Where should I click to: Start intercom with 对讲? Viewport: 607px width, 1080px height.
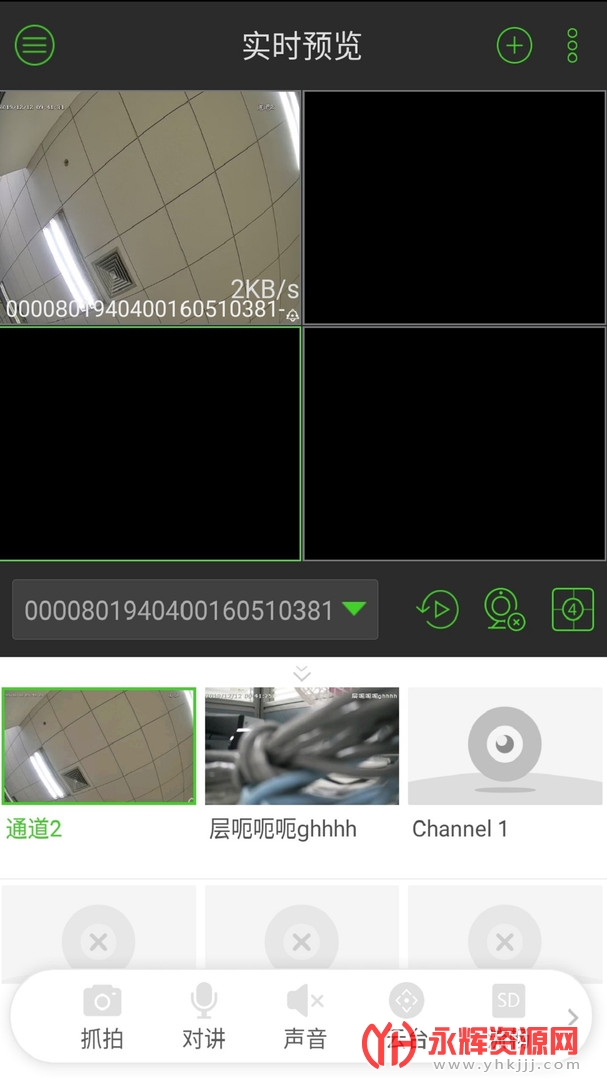204,1017
